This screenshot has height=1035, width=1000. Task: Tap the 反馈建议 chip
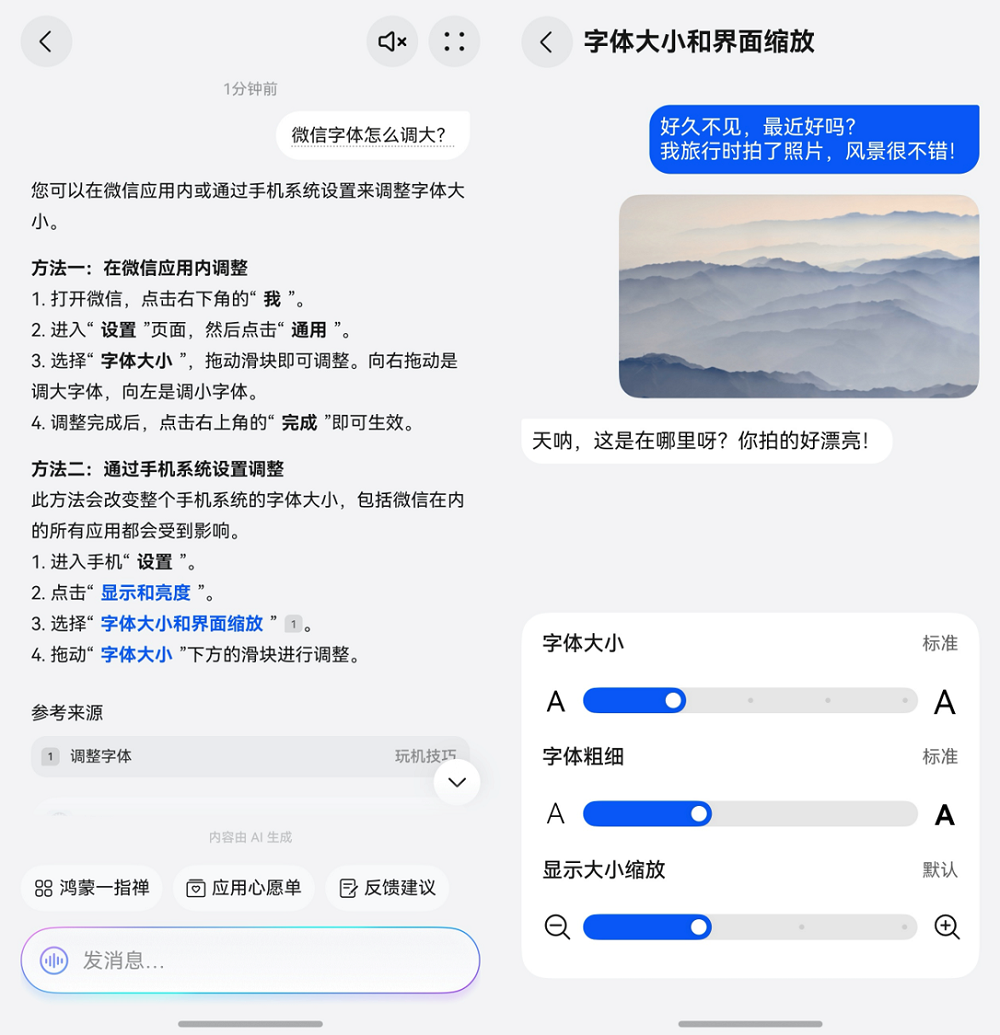point(387,888)
